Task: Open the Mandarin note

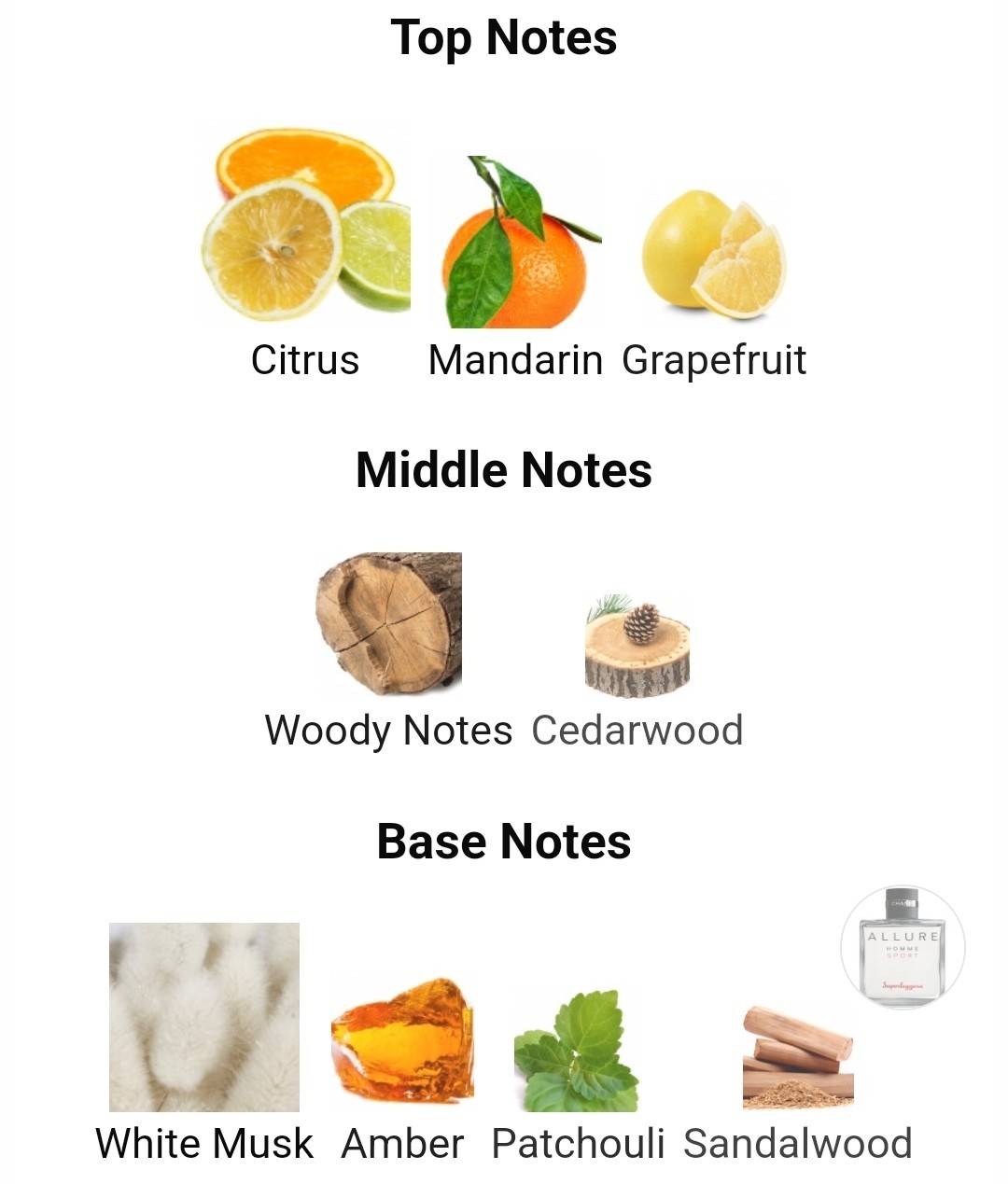Action: 515,244
